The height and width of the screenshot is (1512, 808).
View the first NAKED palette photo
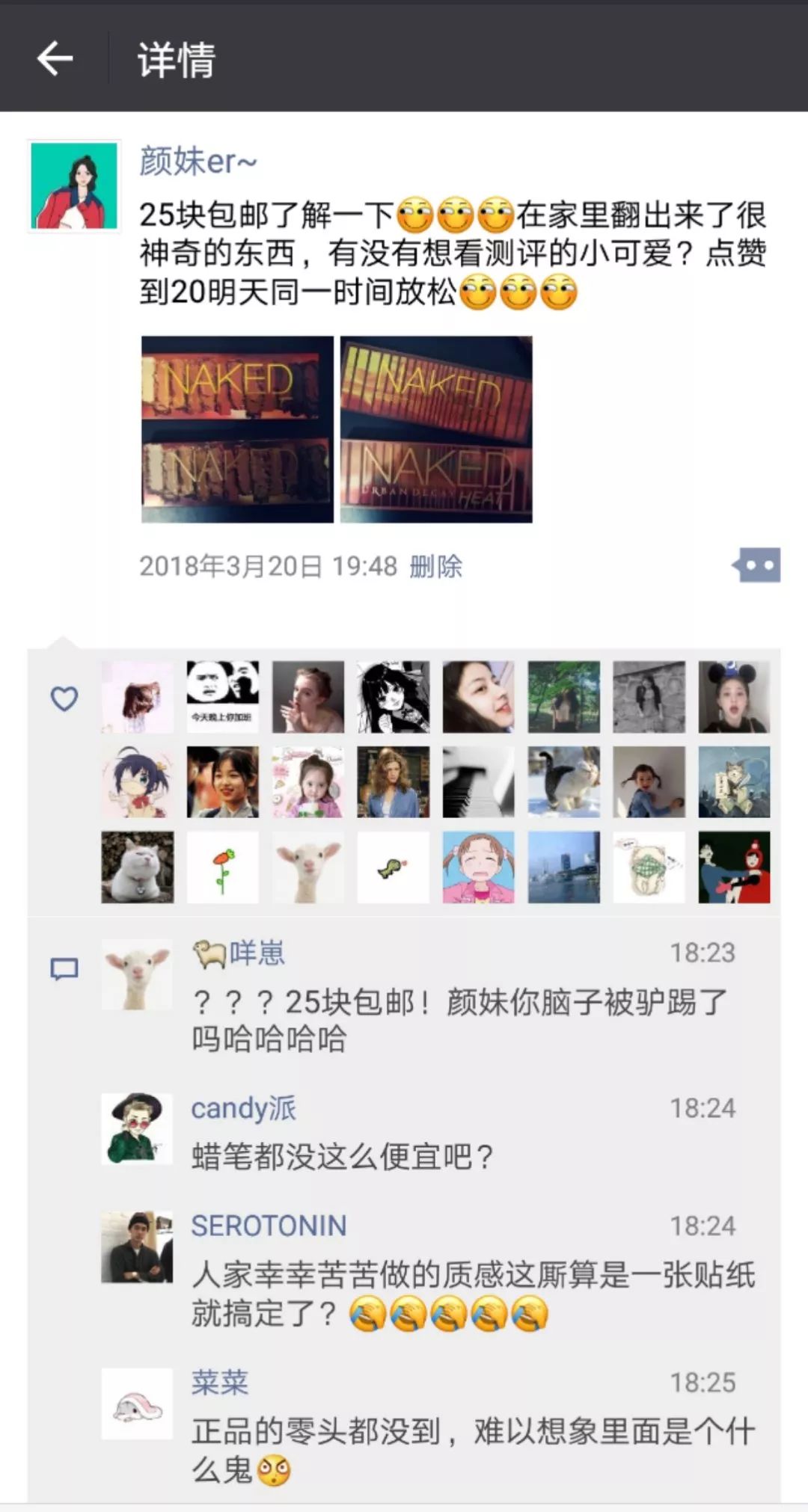pos(237,429)
